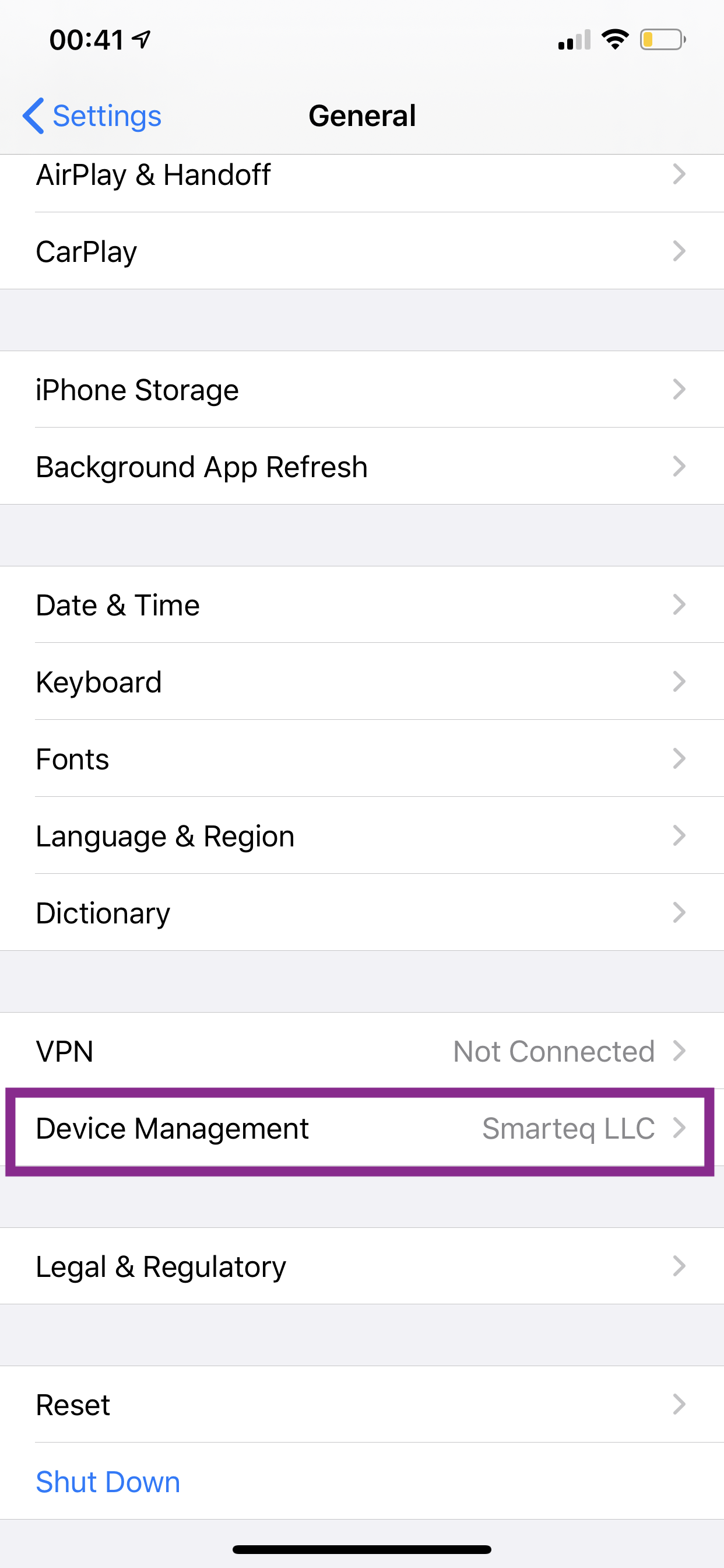The width and height of the screenshot is (724, 1568).
Task: Open Fonts settings
Action: (x=362, y=758)
